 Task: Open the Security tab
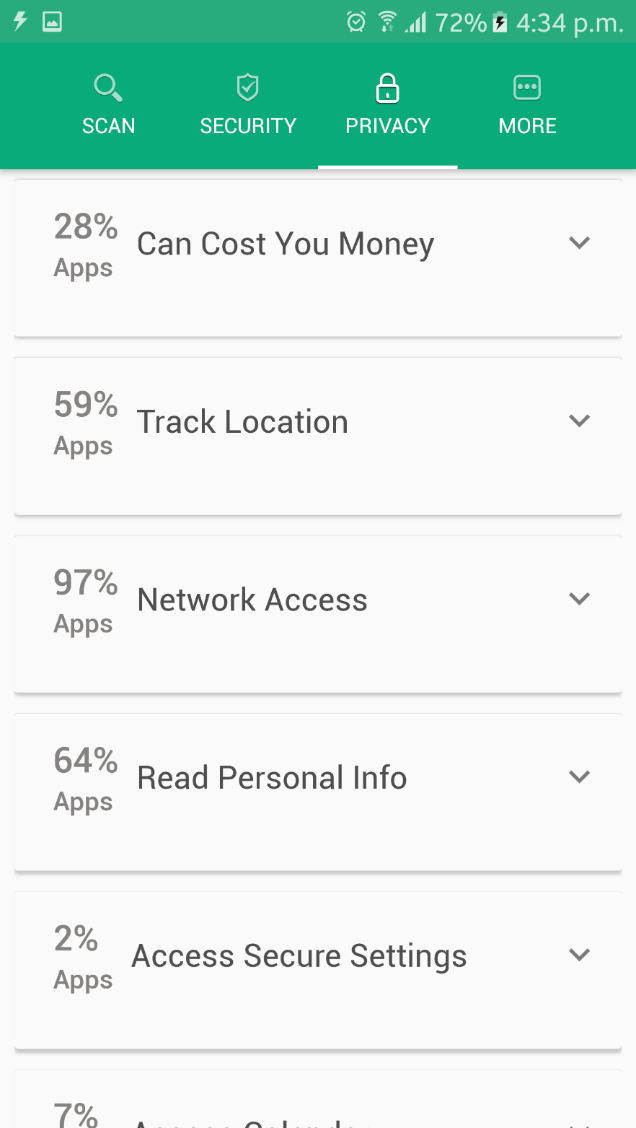point(247,106)
